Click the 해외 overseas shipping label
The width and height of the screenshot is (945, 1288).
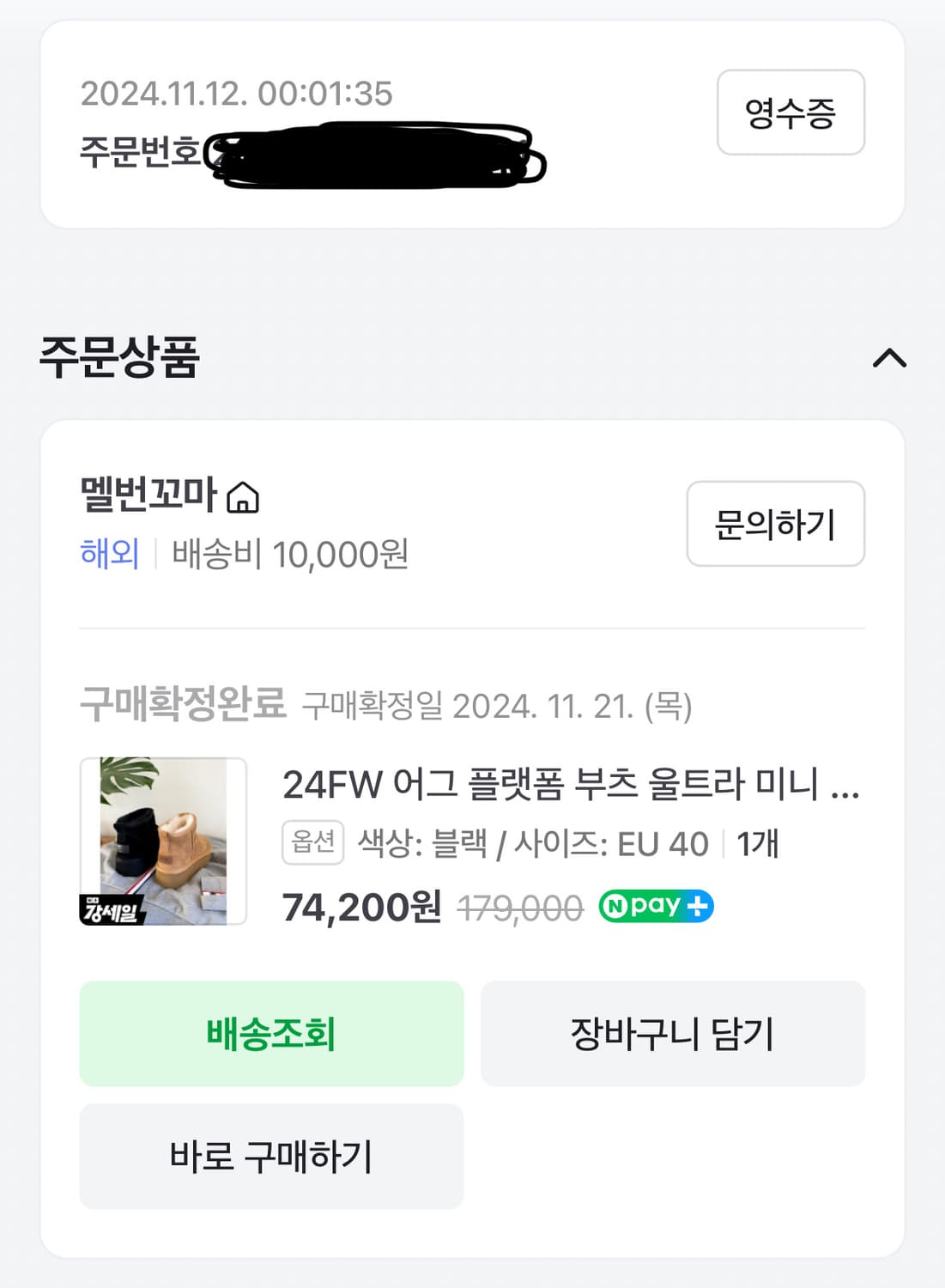(110, 555)
